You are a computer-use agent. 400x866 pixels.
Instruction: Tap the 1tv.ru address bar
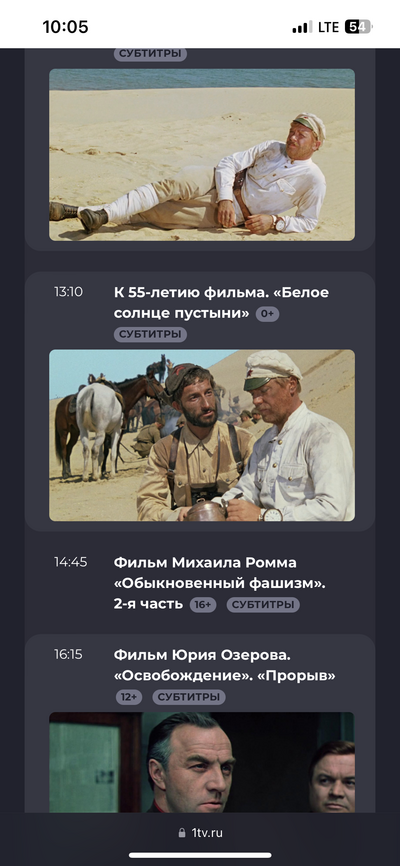tap(200, 832)
